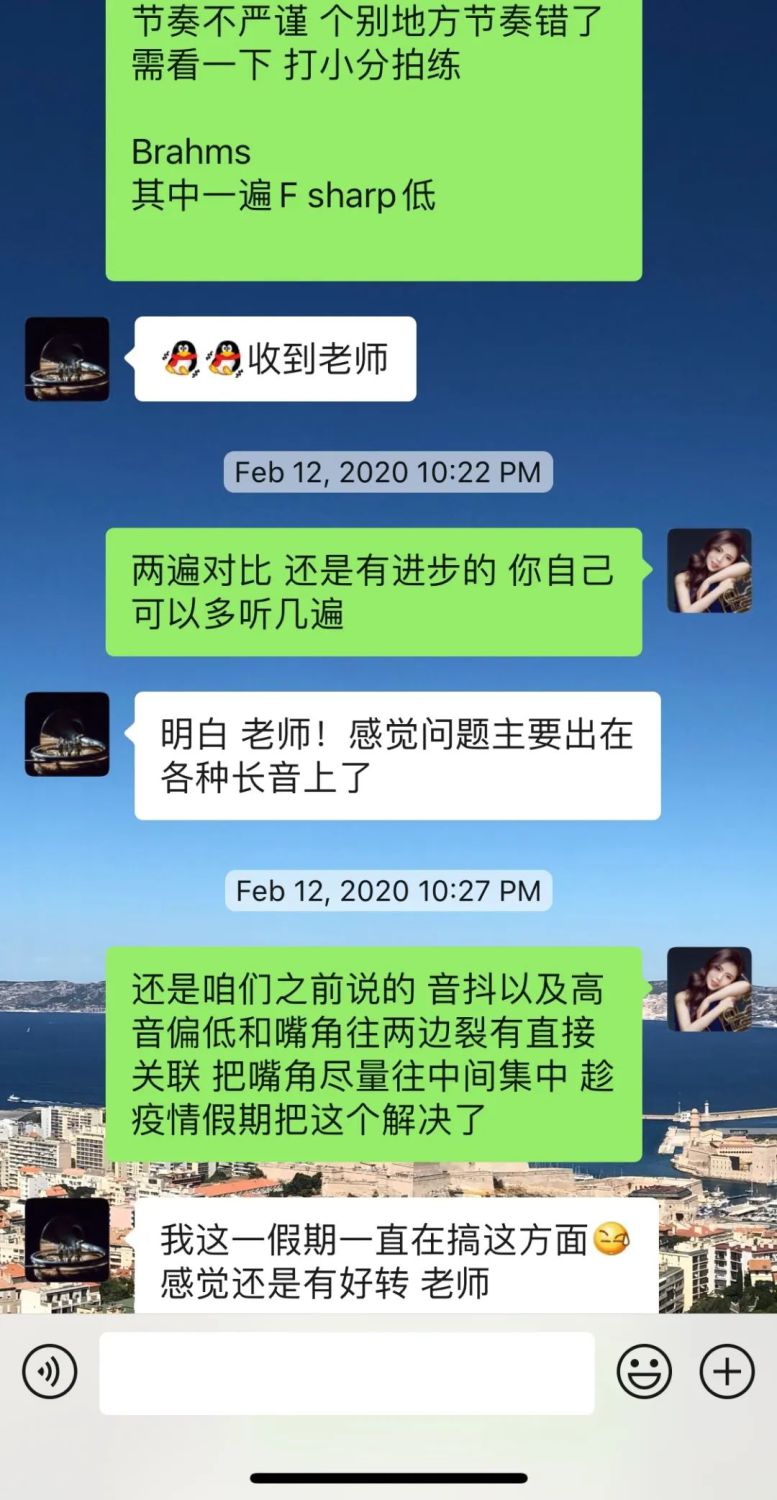Open sender's avatar beside 收到老师 message
The height and width of the screenshot is (1500, 777).
[67, 359]
